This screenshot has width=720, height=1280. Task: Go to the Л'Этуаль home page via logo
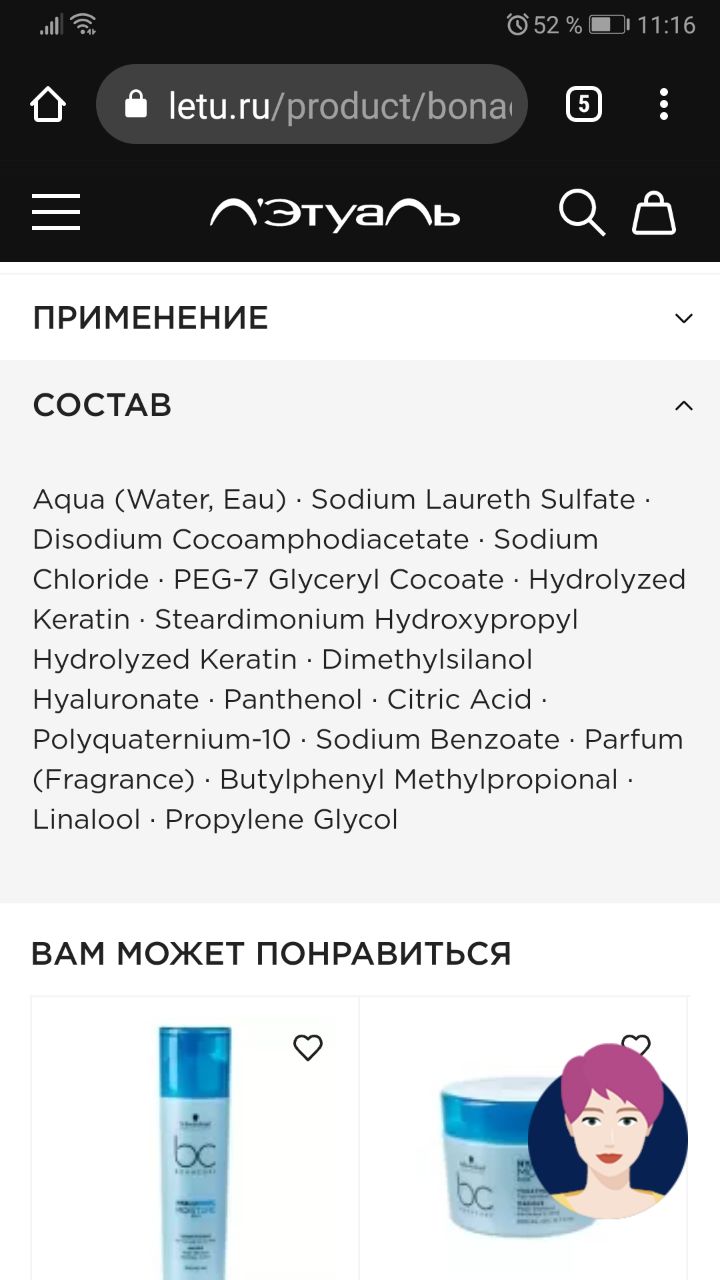335,213
